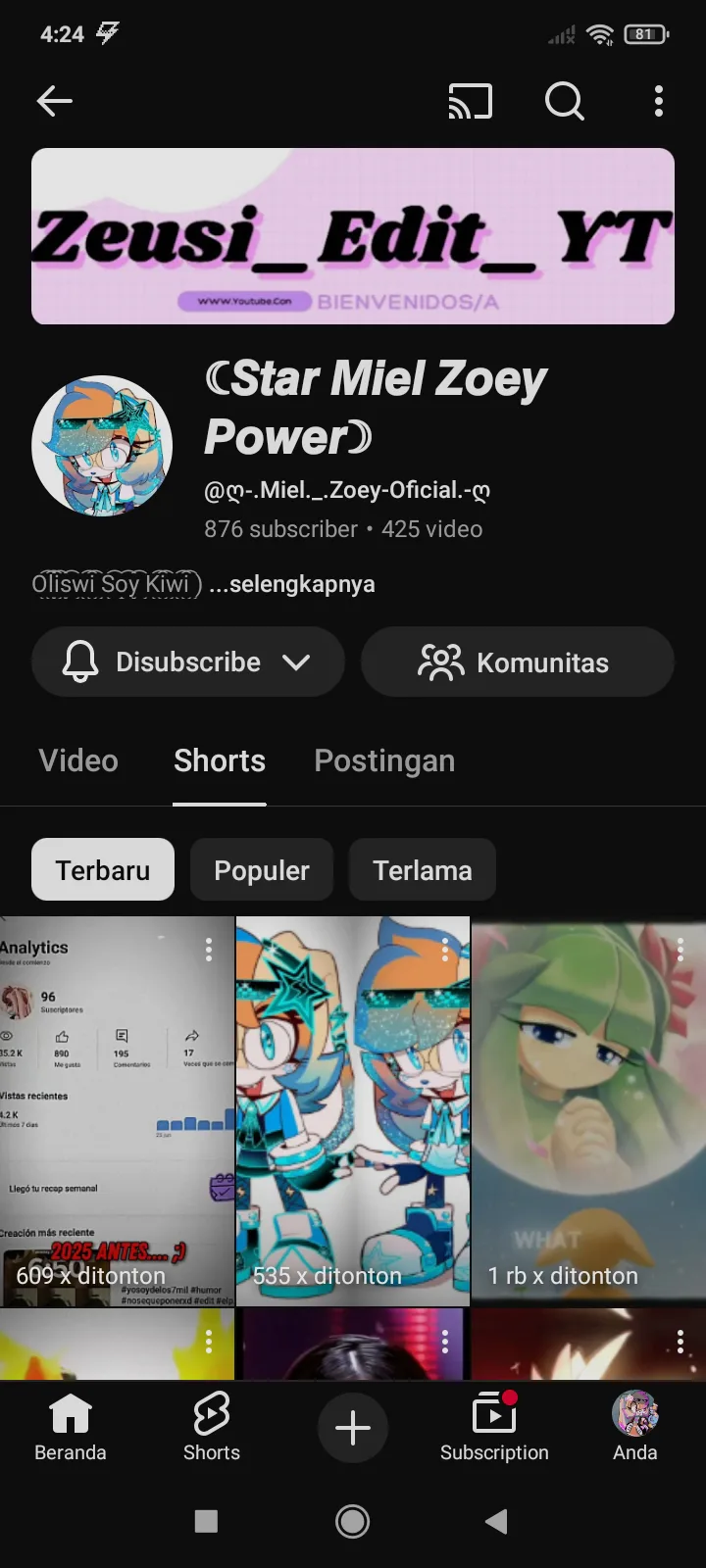This screenshot has width=706, height=1568.
Task: Sort shorts by Populer
Action: (262, 870)
